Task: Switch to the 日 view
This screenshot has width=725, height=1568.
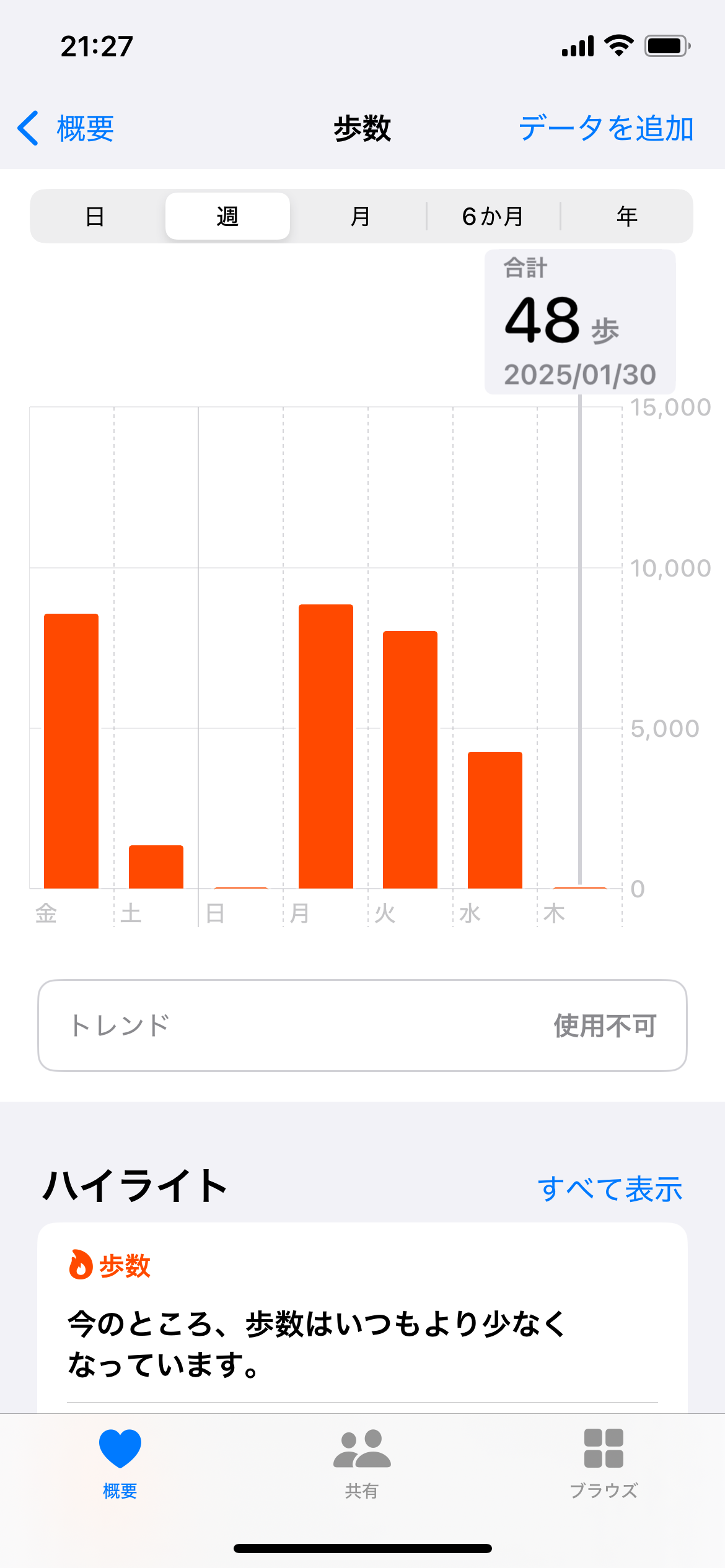Action: pos(95,216)
